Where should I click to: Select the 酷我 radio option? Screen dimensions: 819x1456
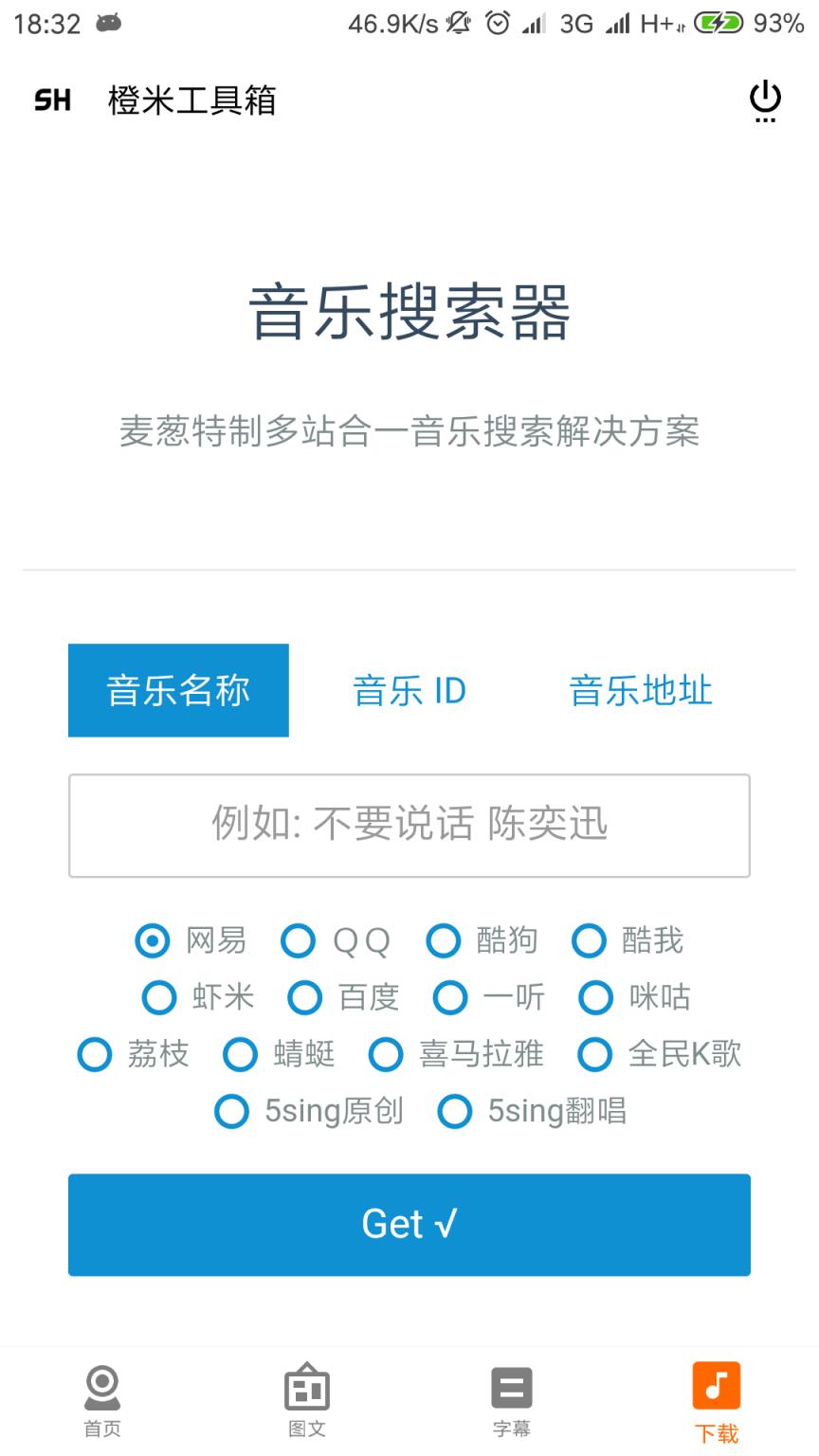tap(590, 940)
